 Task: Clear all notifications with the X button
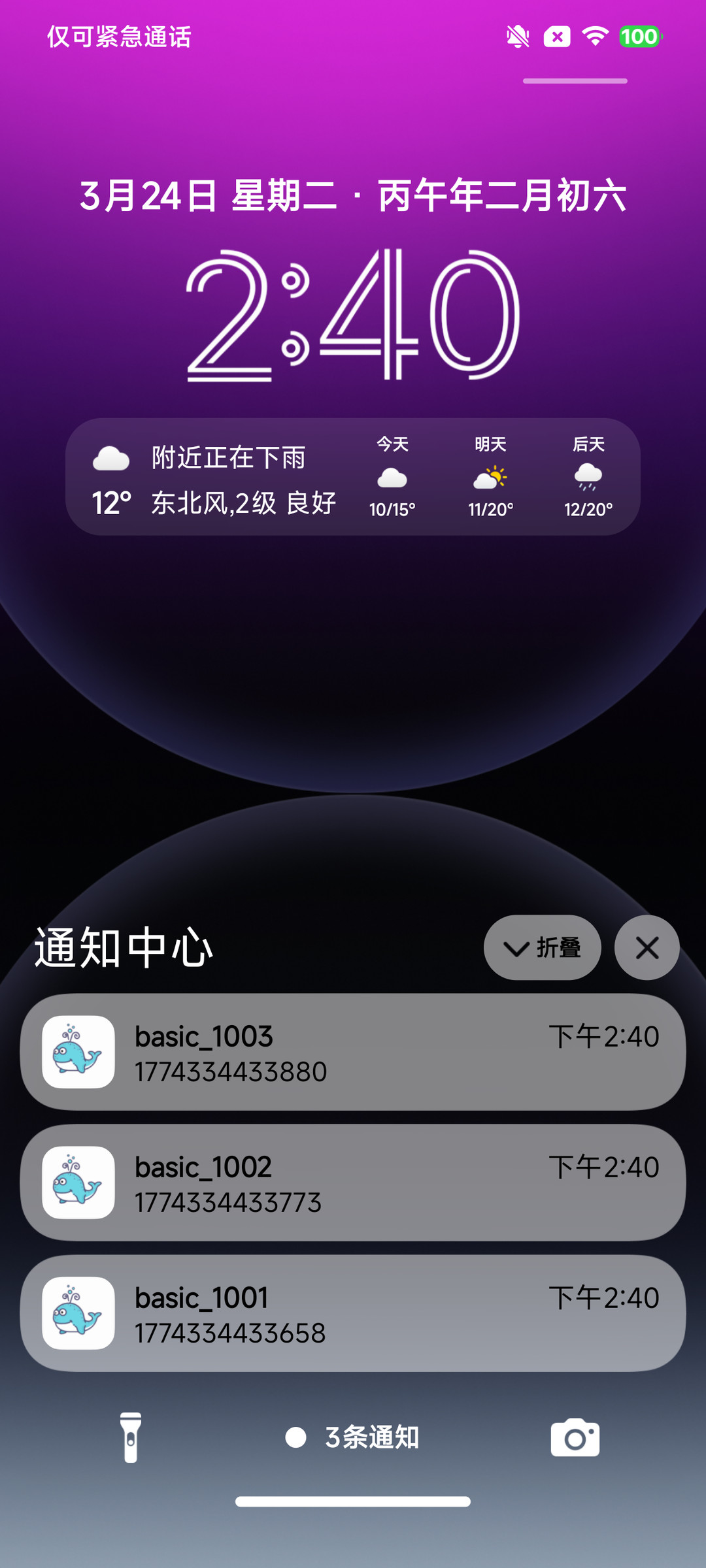[x=647, y=947]
